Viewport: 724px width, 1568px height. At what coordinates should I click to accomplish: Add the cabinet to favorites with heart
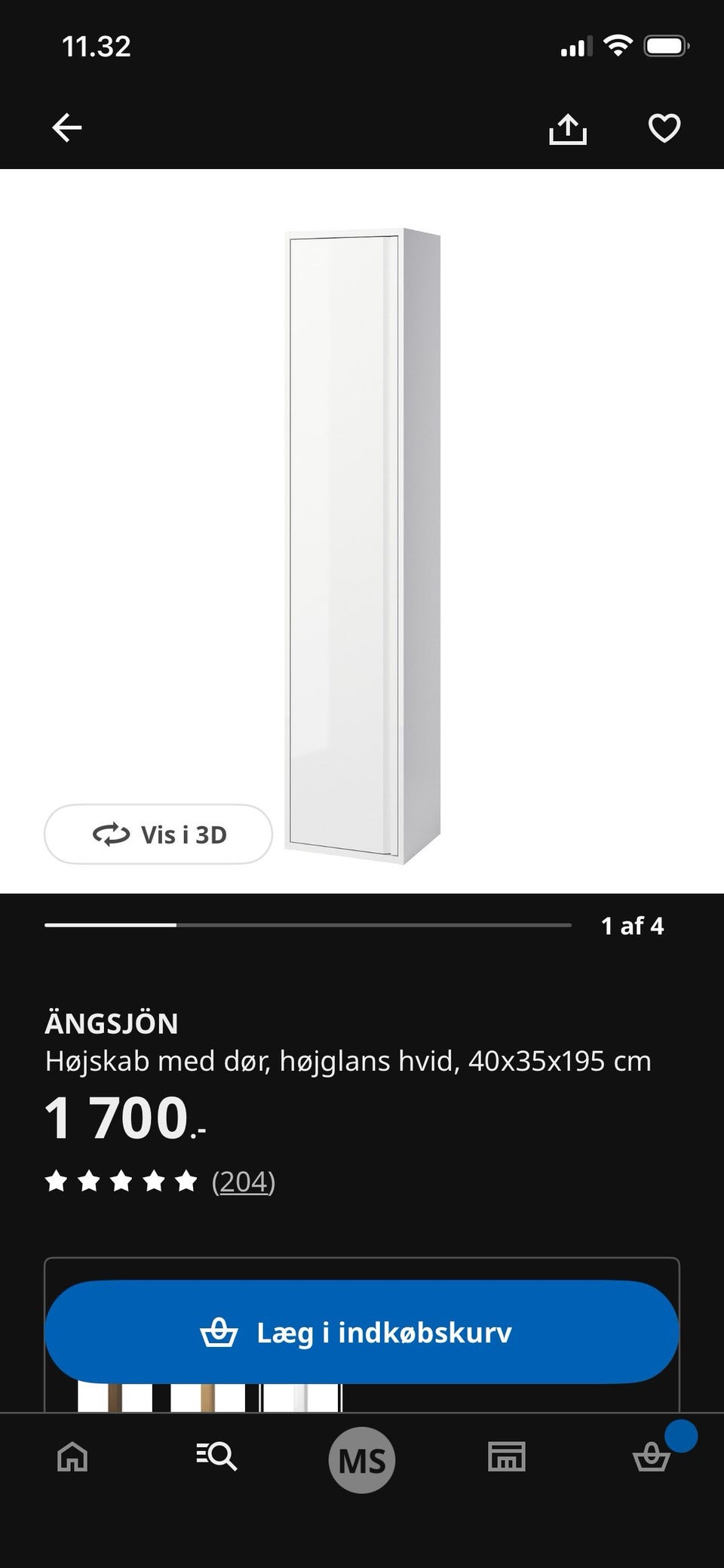tap(664, 128)
